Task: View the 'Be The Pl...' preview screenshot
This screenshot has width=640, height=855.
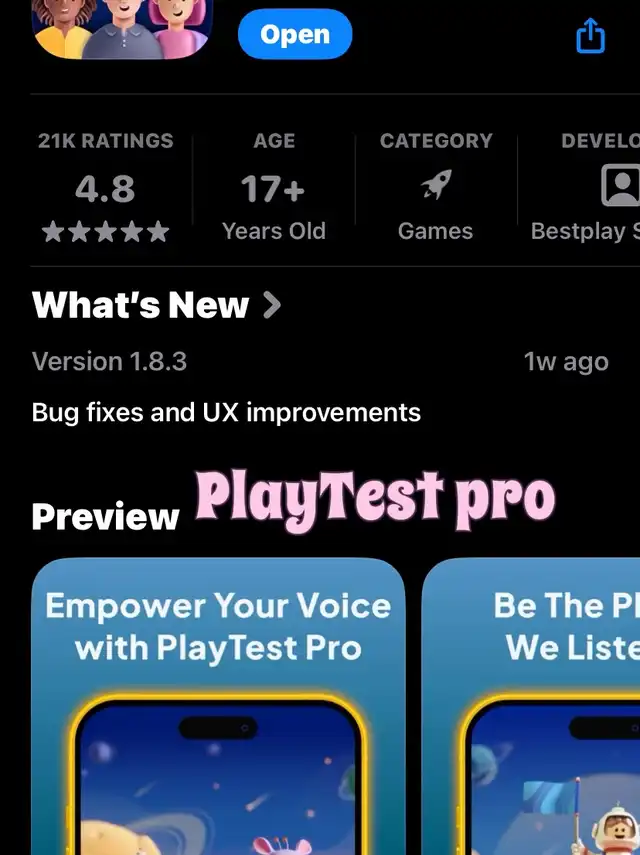Action: click(531, 706)
